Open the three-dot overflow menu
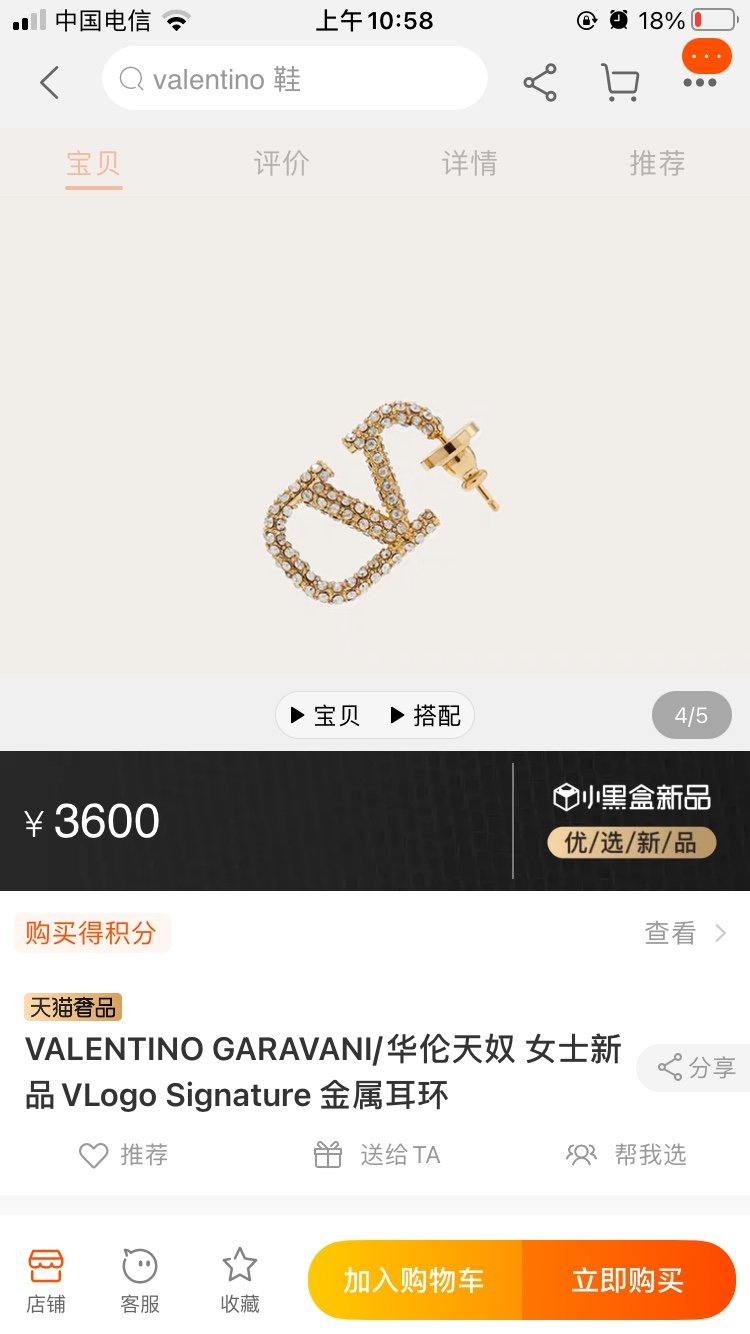The width and height of the screenshot is (750, 1334). coord(700,83)
